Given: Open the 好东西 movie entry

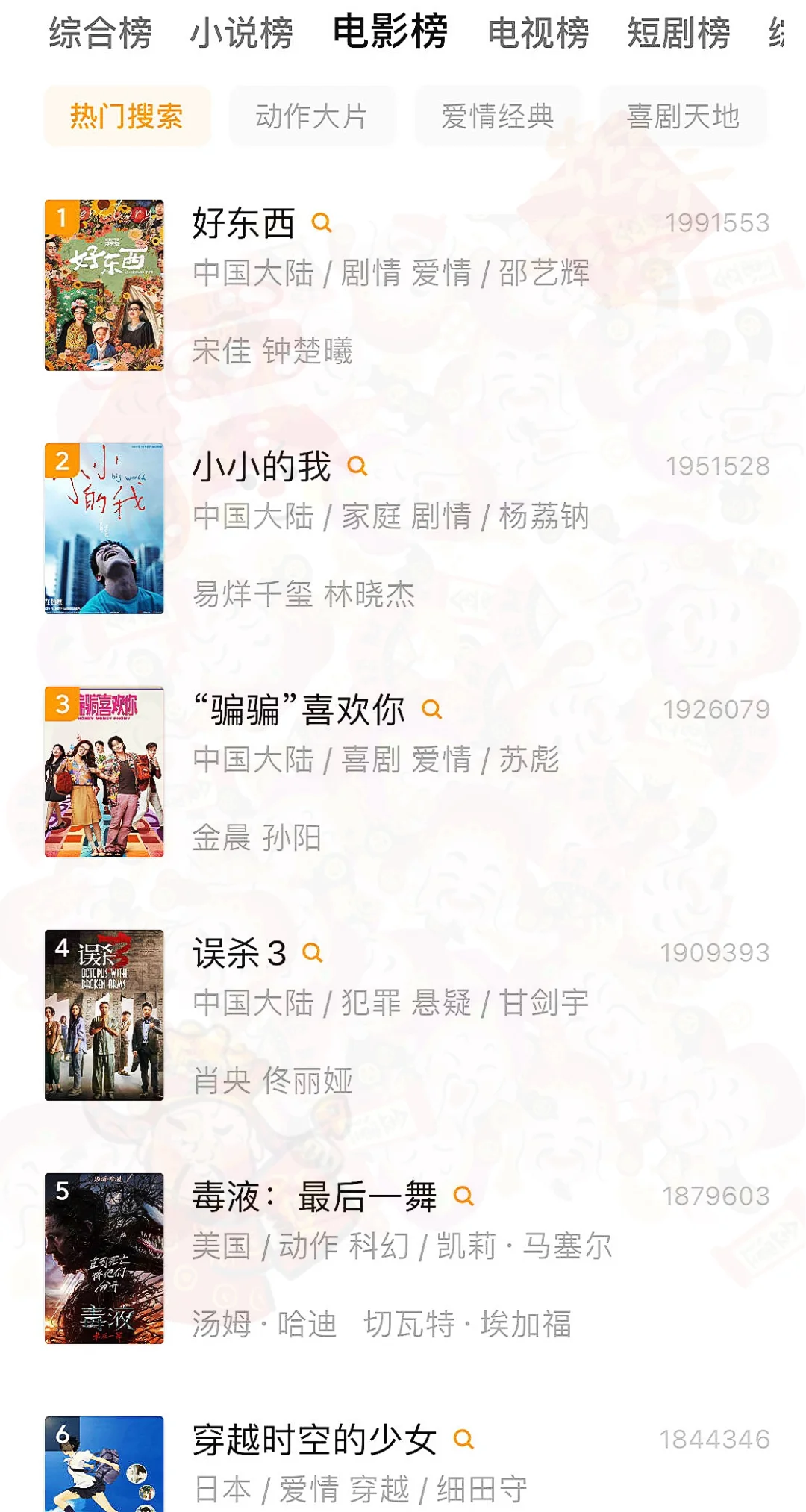Looking at the screenshot, I should 243,223.
